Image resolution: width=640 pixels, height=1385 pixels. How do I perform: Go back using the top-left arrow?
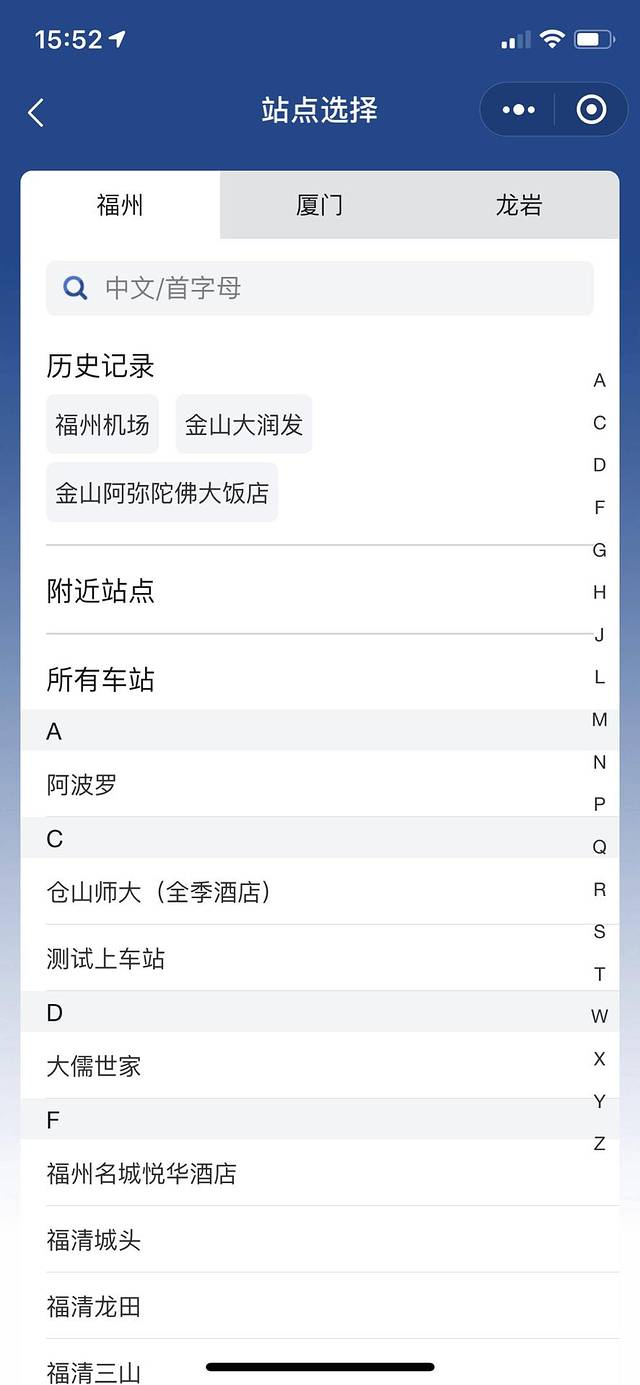point(36,112)
